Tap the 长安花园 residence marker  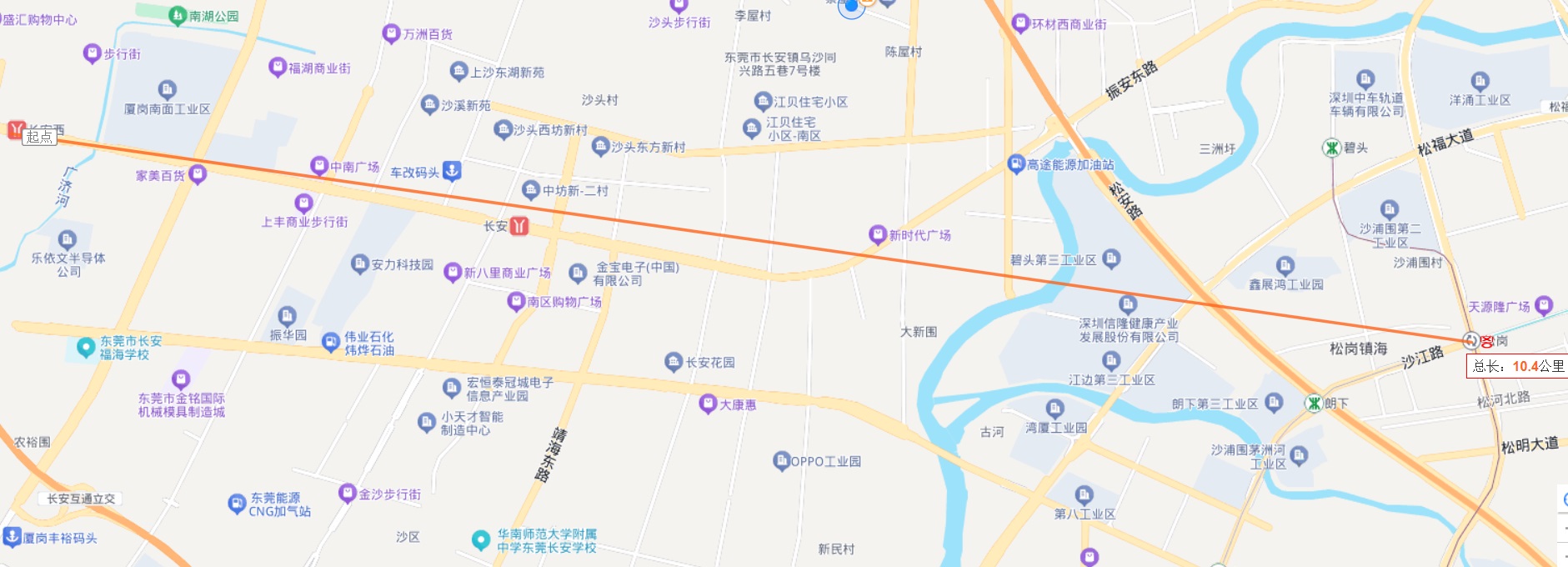click(674, 362)
